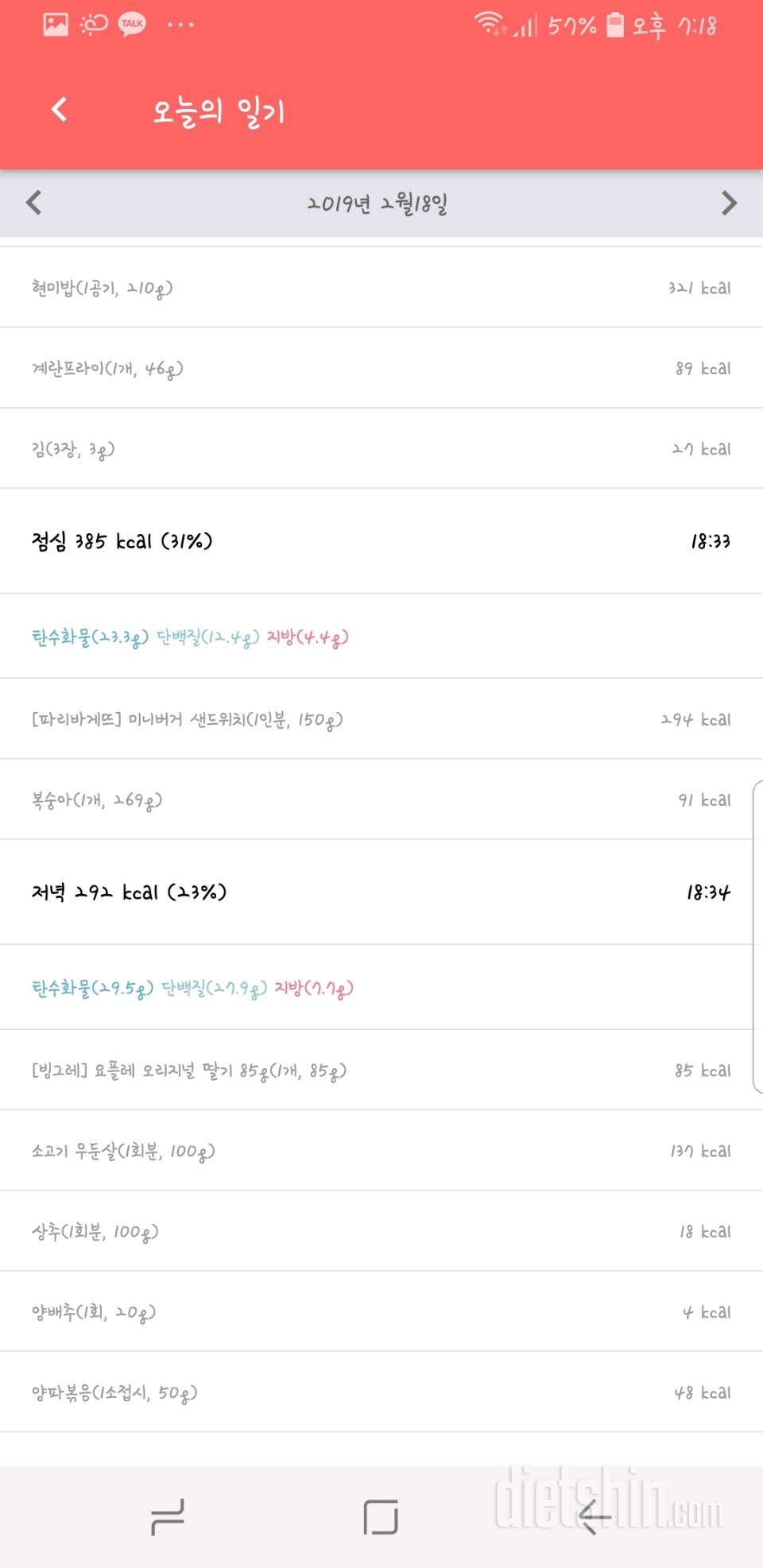Select the 김(3장, 3g) entry
This screenshot has height=1568, width=763.
[381, 449]
